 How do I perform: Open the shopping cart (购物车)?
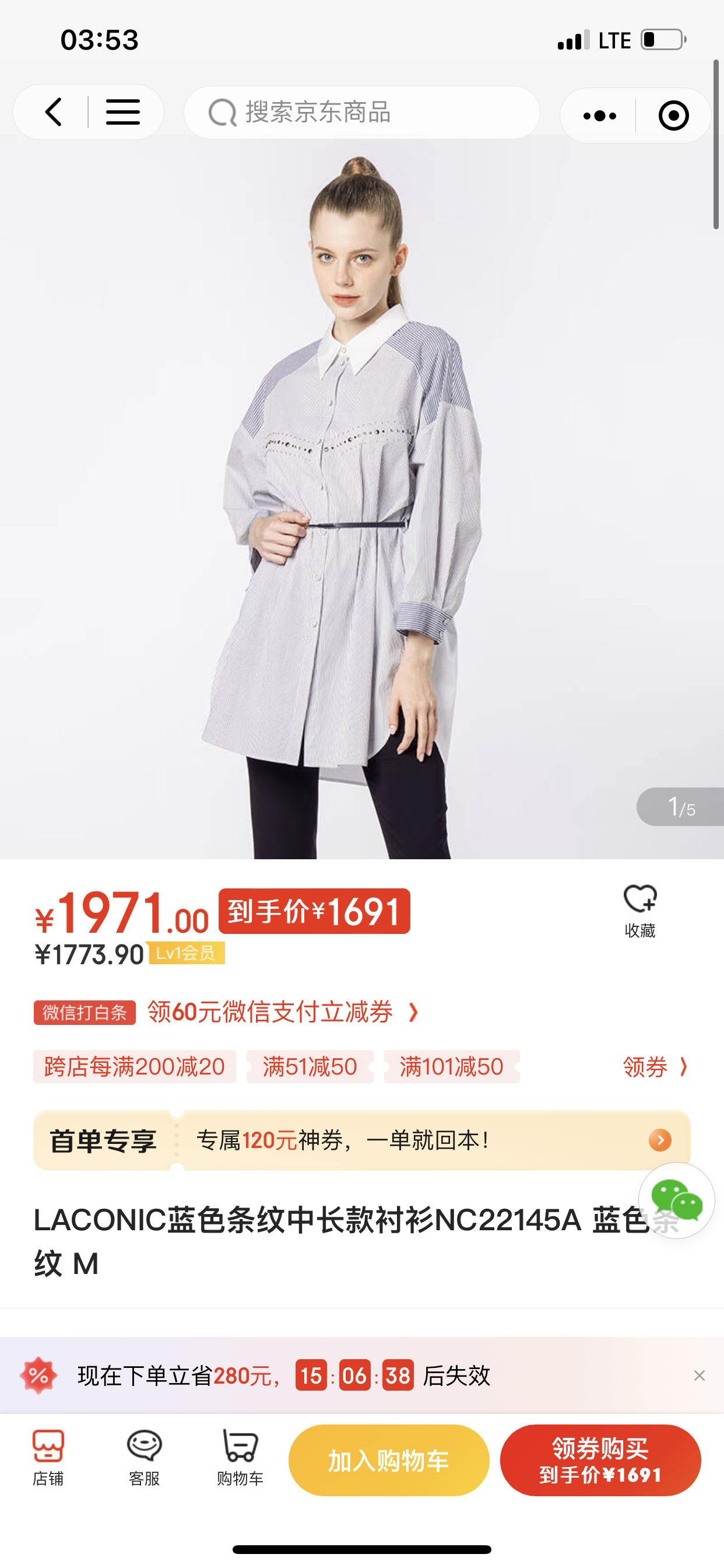click(x=240, y=1459)
